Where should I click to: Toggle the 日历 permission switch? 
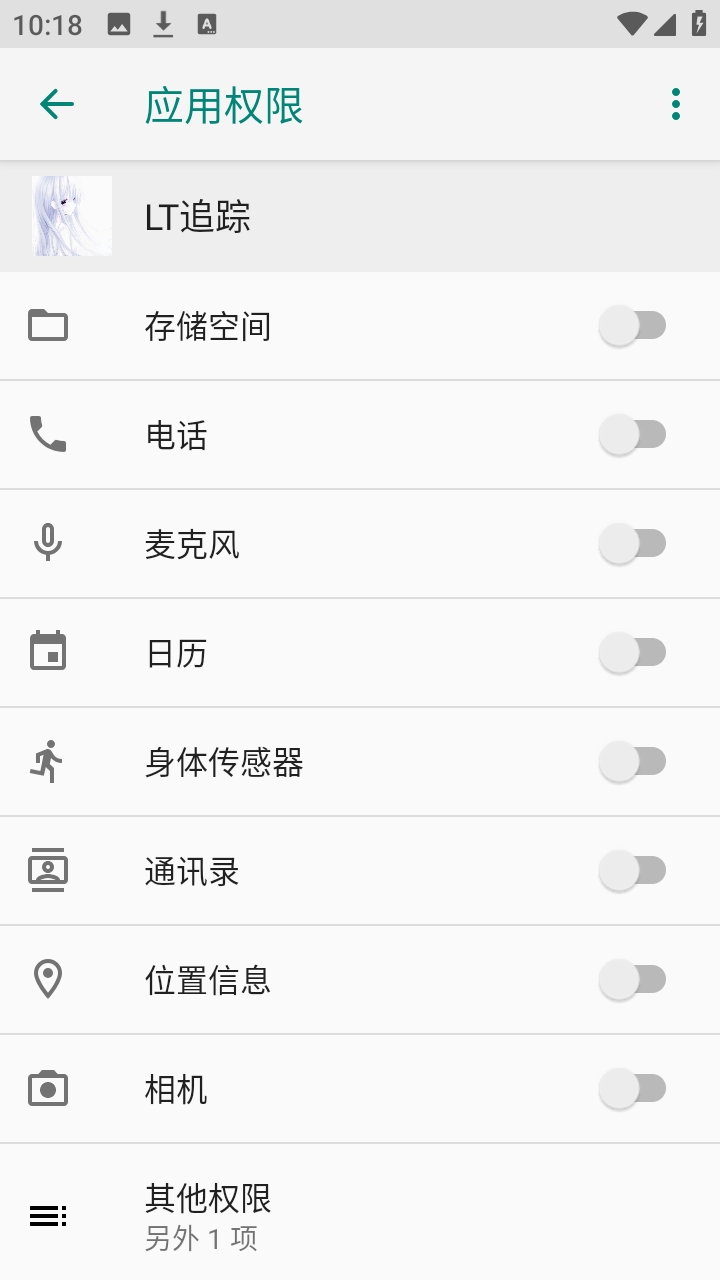point(632,653)
